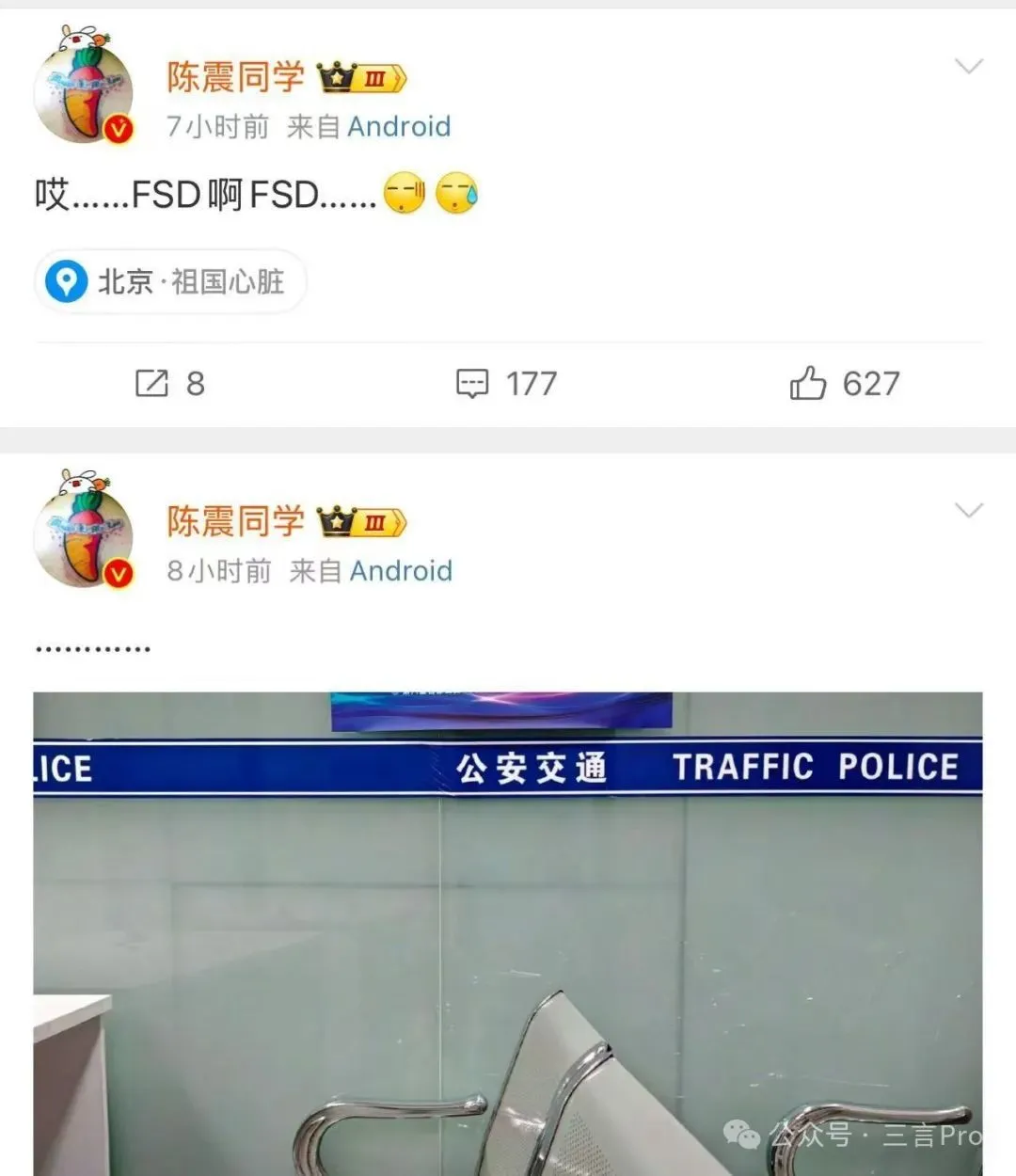This screenshot has width=1016, height=1176.
Task: Open 陈震同学 profile from the FSD post
Action: point(235,77)
